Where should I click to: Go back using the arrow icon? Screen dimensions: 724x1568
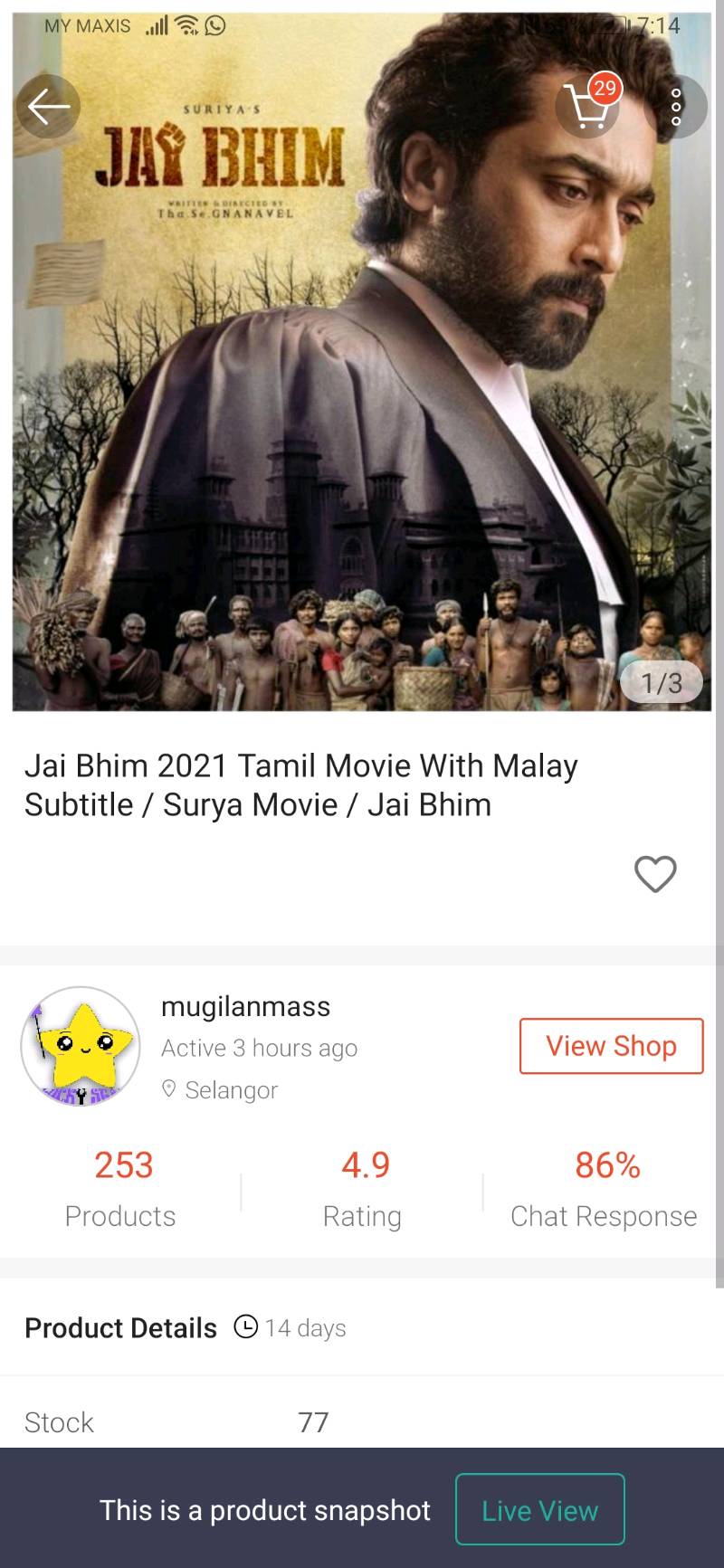pyautogui.click(x=48, y=107)
